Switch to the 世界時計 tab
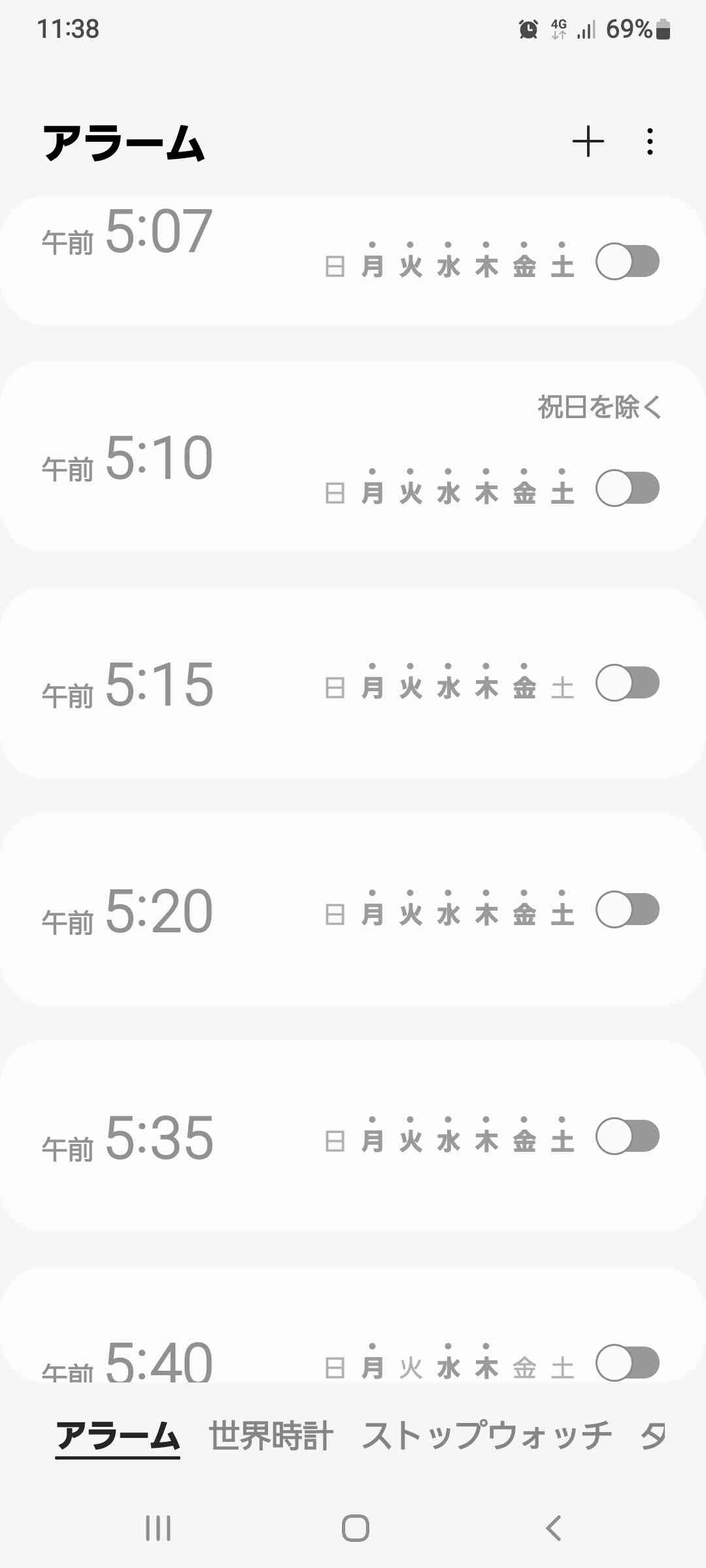Screen dimensions: 706x1568 point(271,1436)
